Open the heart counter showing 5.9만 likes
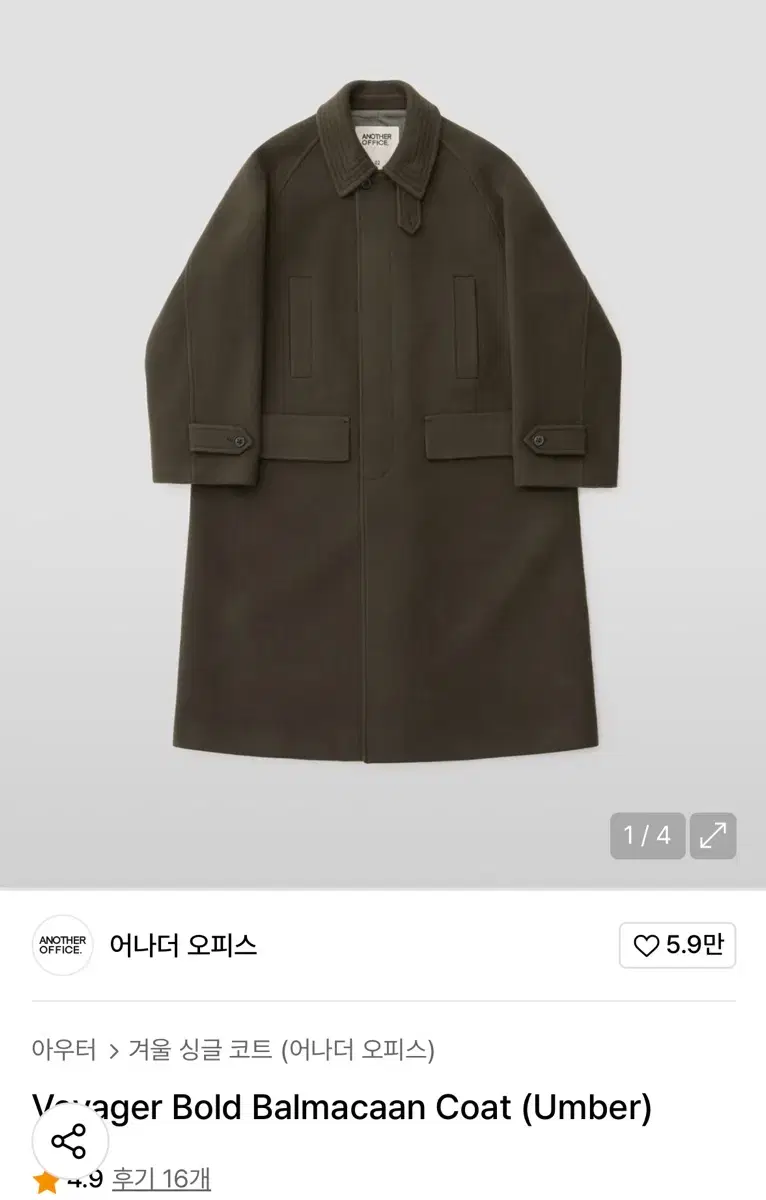The height and width of the screenshot is (1200, 766). [677, 945]
